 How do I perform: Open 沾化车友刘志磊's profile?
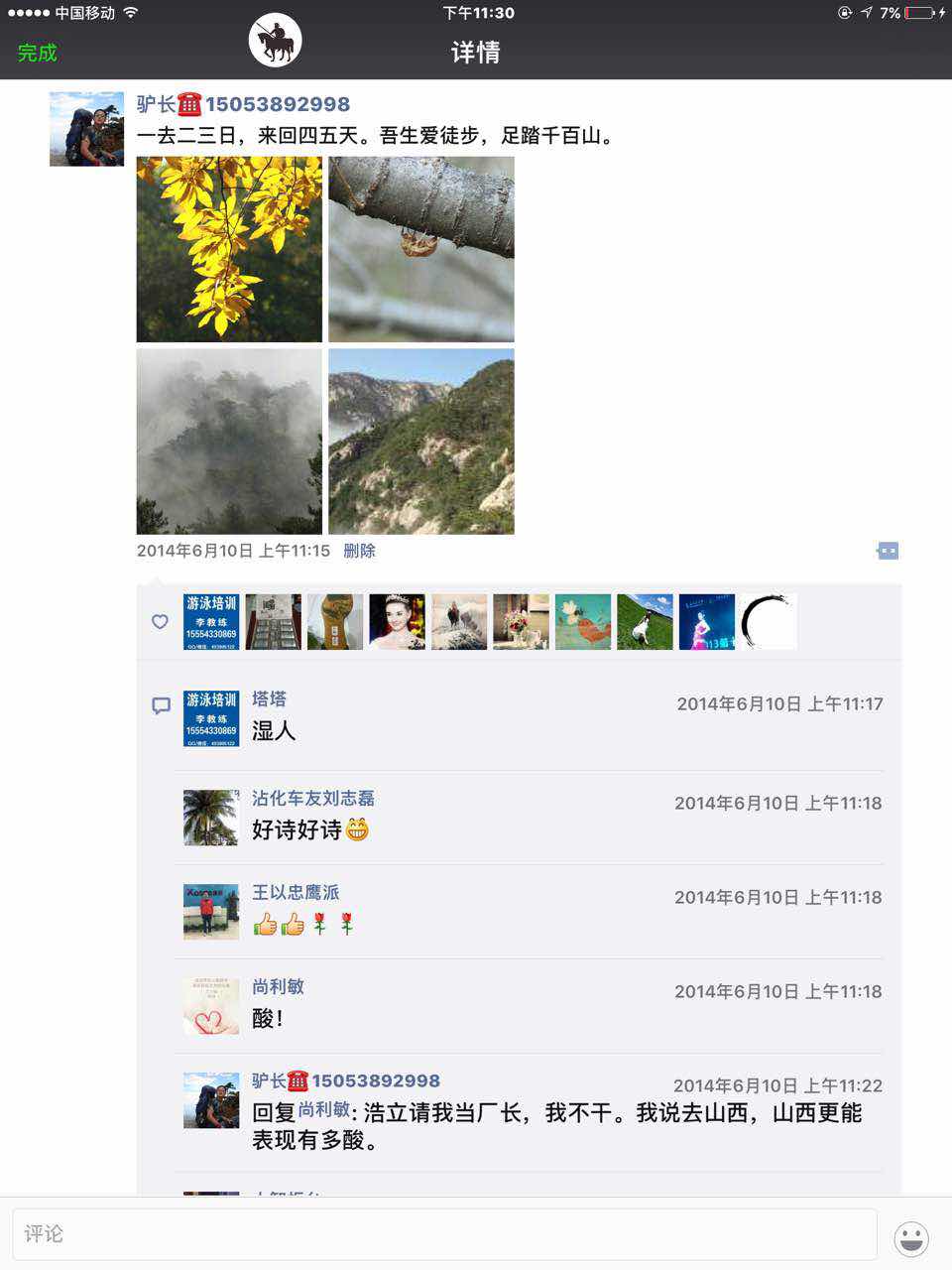[x=312, y=799]
